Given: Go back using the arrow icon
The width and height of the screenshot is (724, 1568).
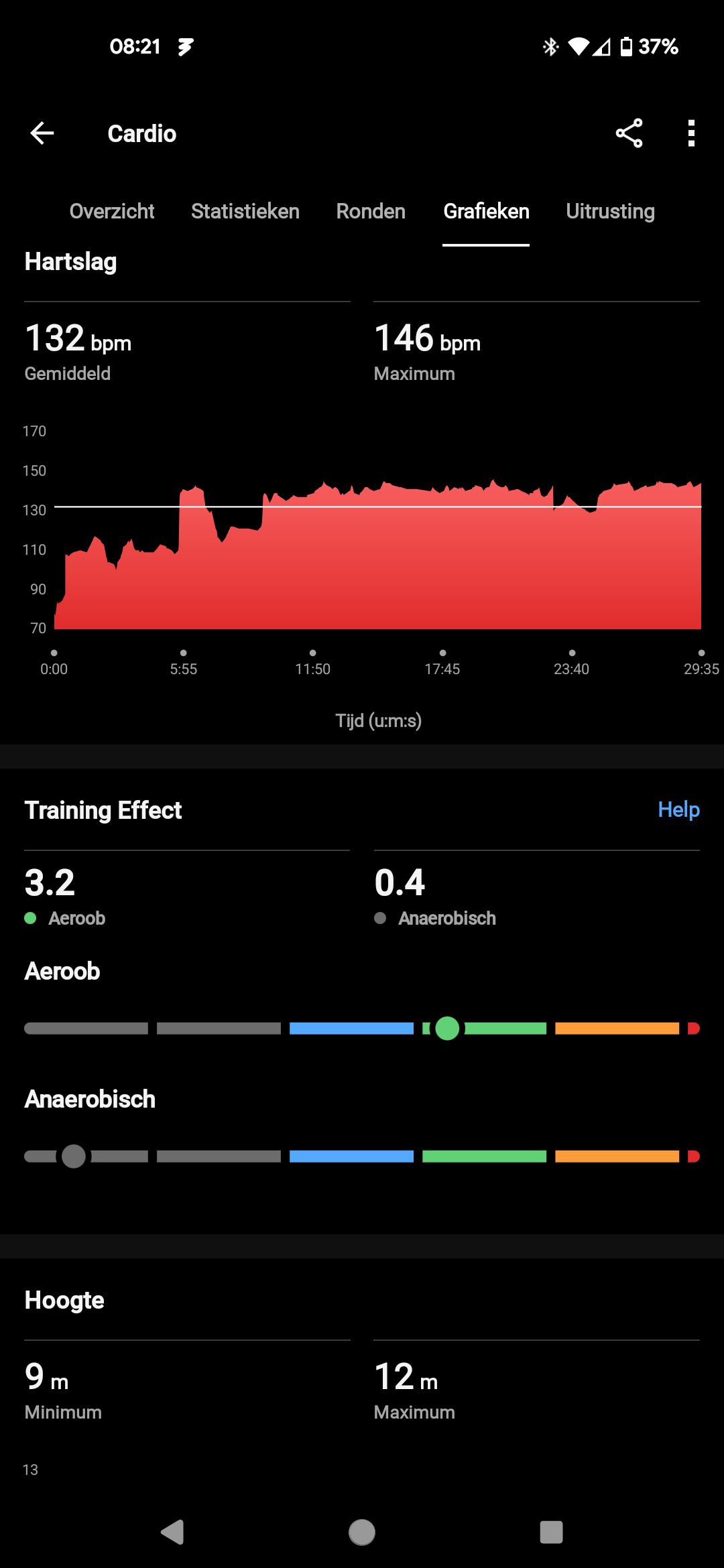Looking at the screenshot, I should [x=42, y=133].
